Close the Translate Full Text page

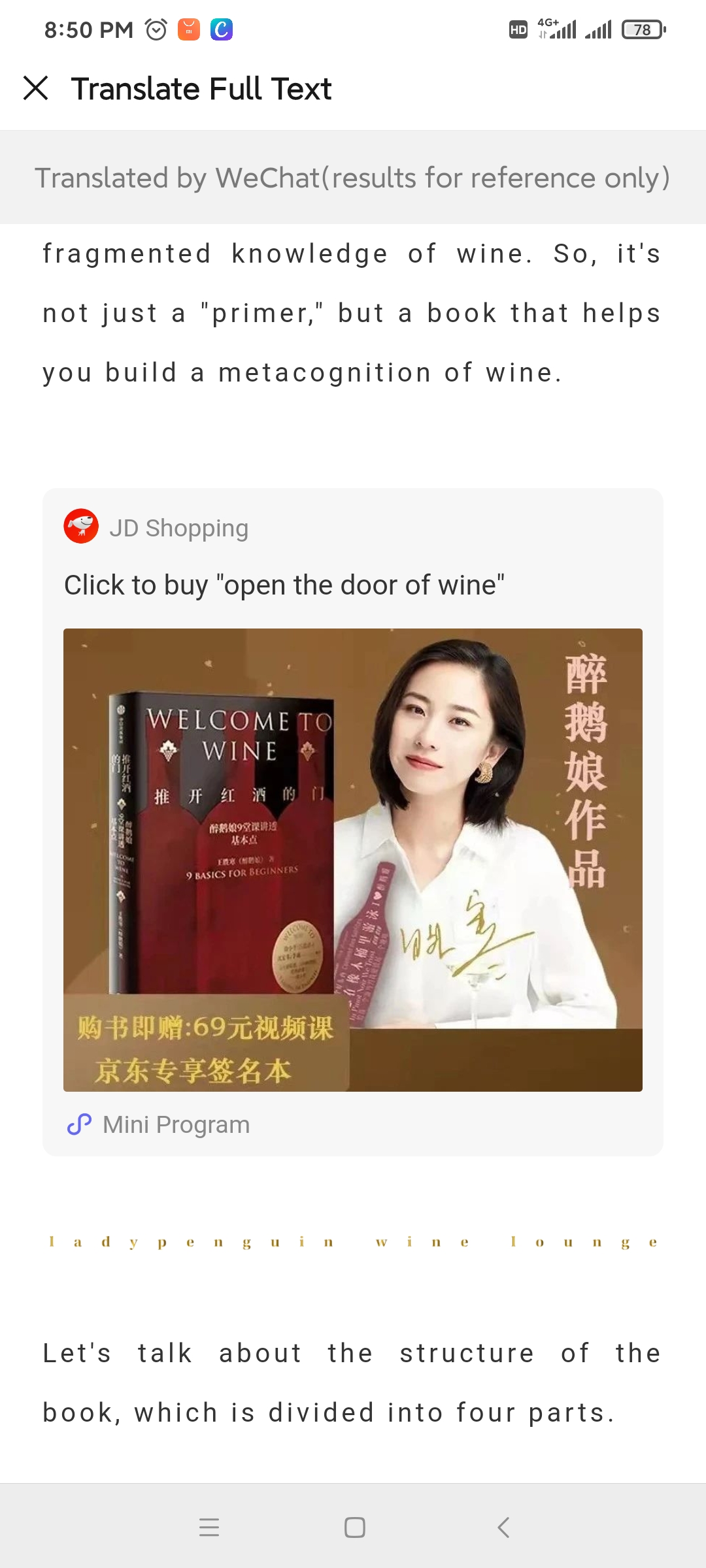[36, 88]
